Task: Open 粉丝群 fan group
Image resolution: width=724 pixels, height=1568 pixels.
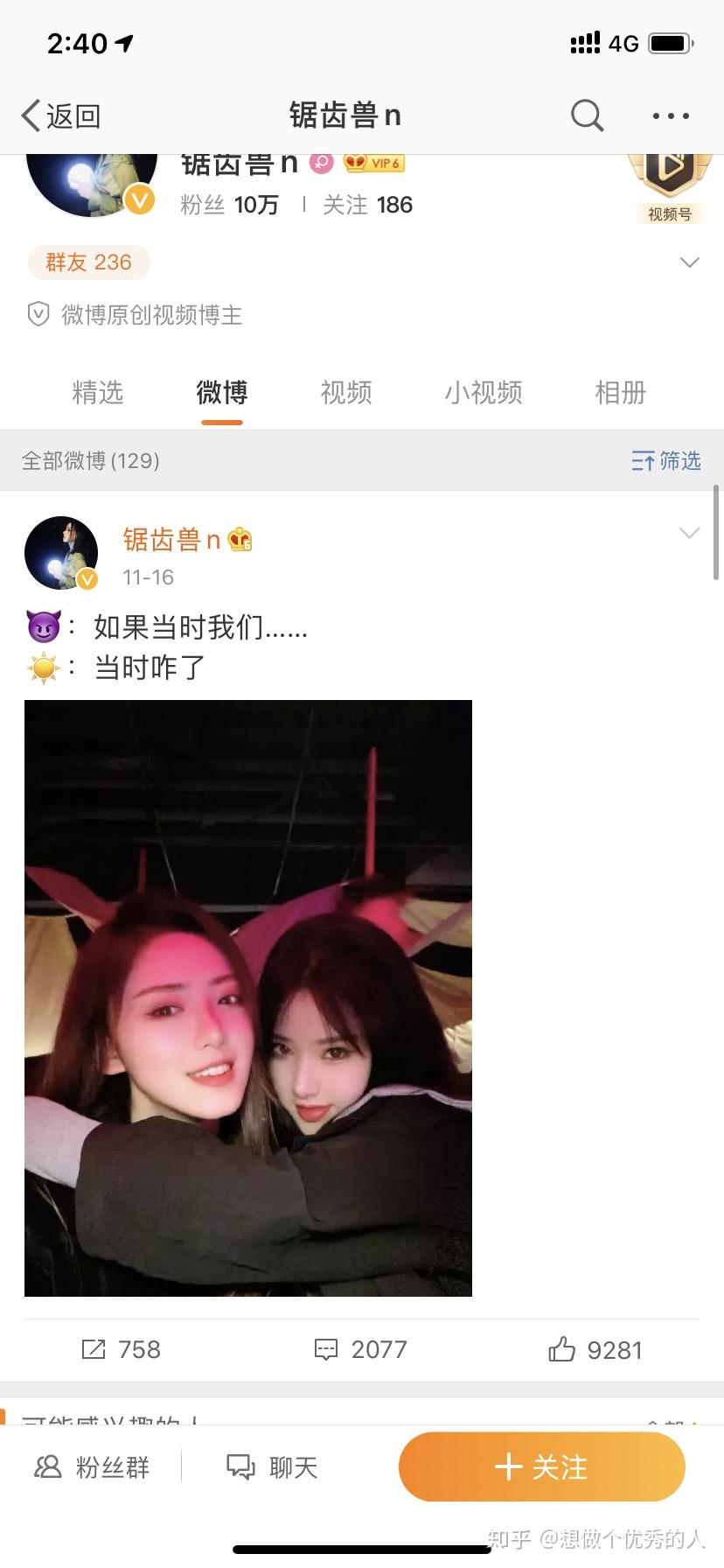Action: point(92,1467)
